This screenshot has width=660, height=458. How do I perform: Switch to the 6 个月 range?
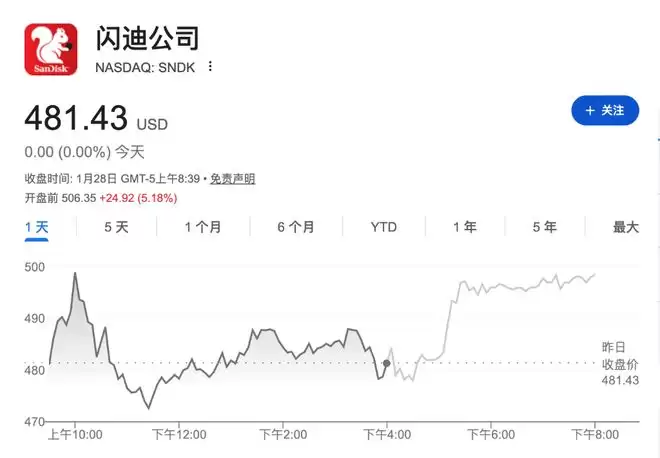pyautogui.click(x=296, y=227)
